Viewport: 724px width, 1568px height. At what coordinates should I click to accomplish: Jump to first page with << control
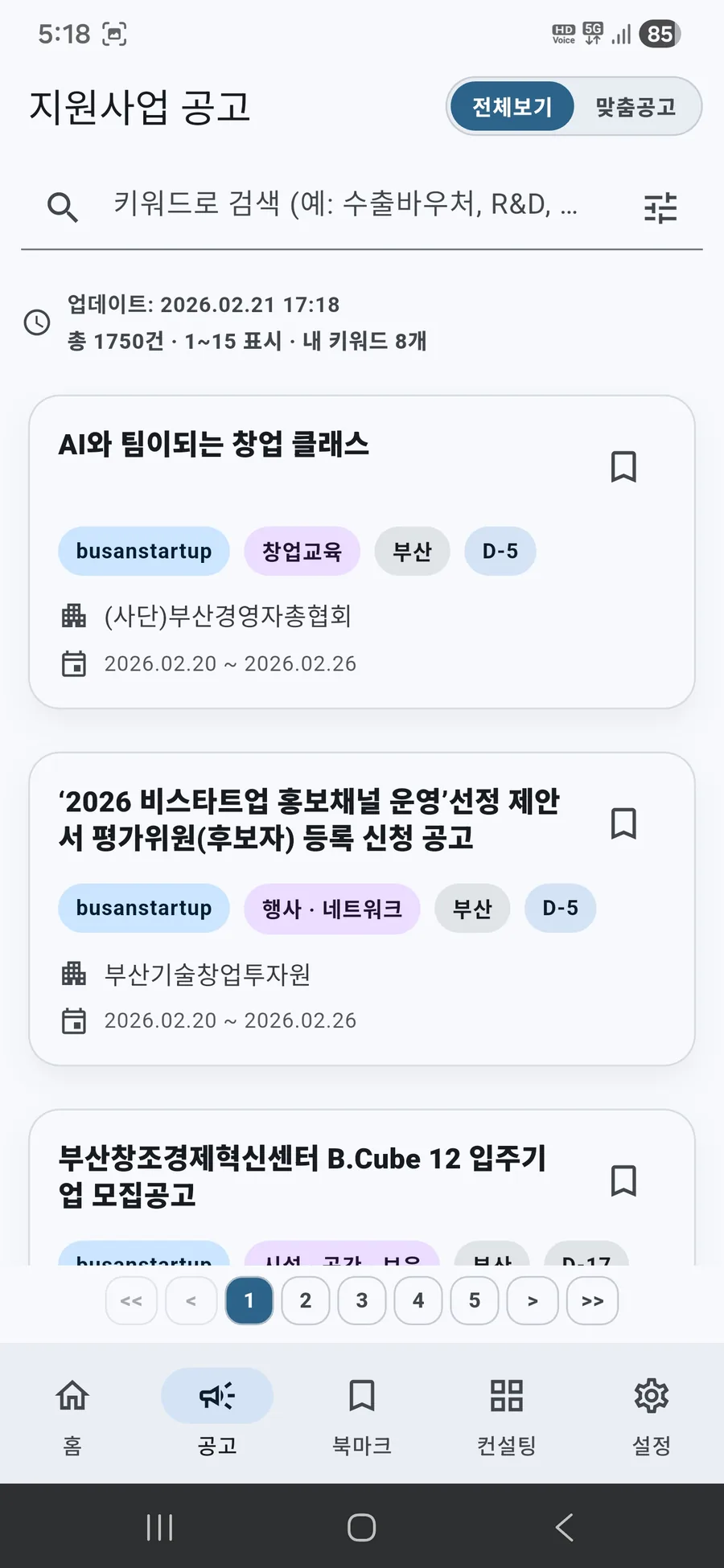[x=131, y=1300]
